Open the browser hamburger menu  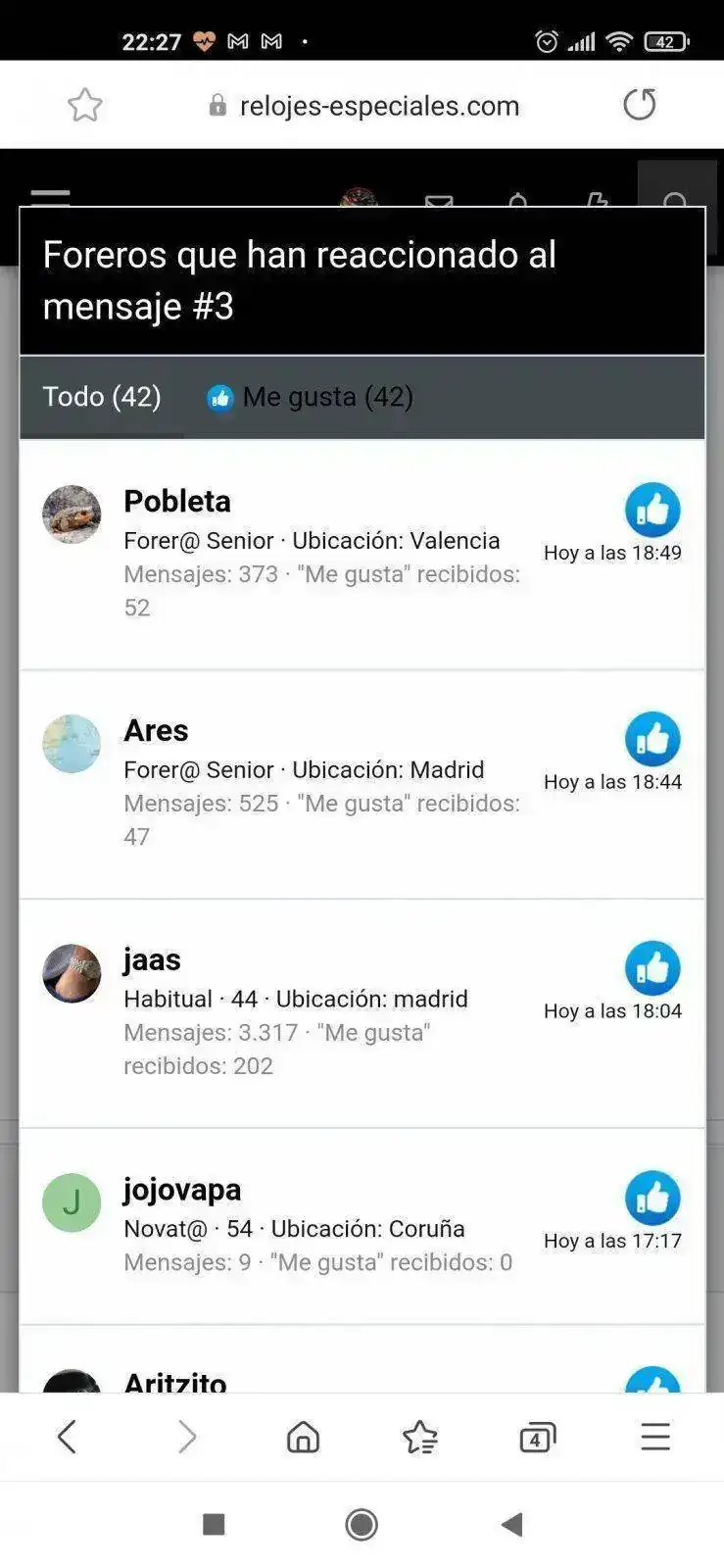[654, 1437]
